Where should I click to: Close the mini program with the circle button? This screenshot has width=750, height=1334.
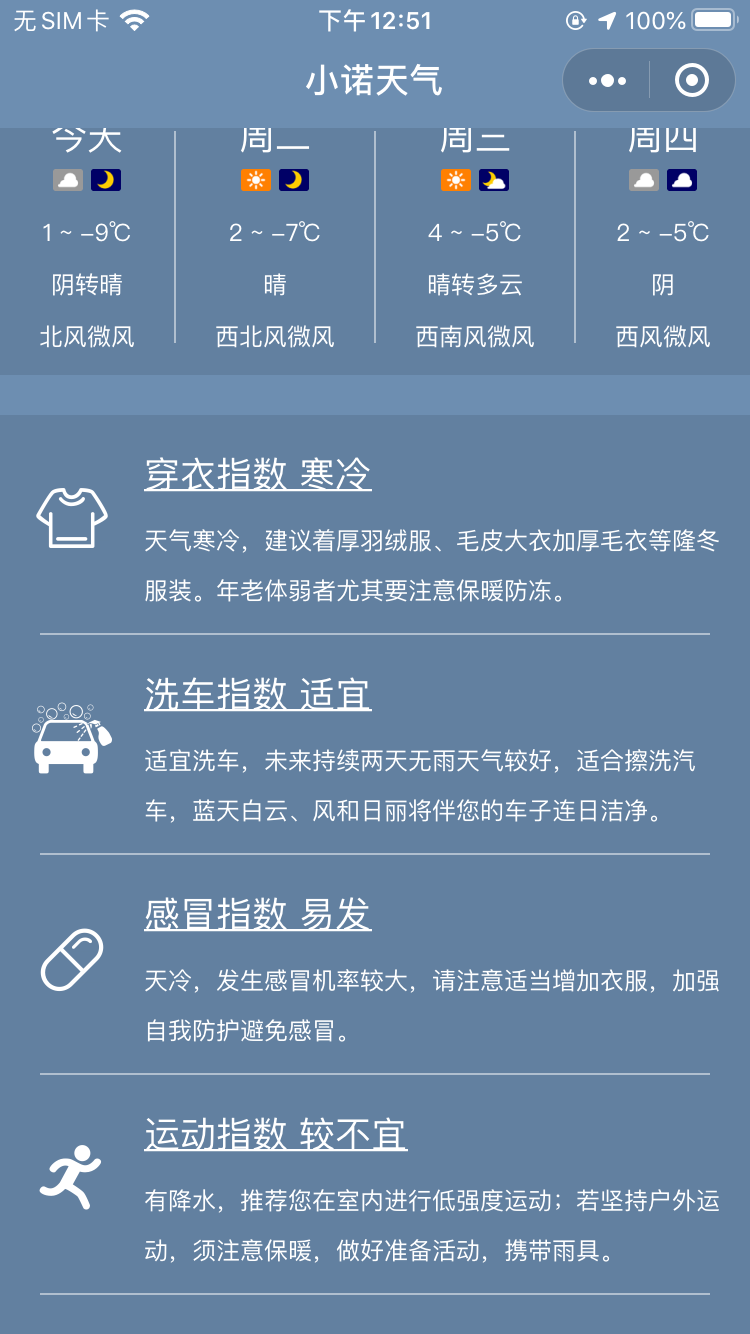pos(692,81)
